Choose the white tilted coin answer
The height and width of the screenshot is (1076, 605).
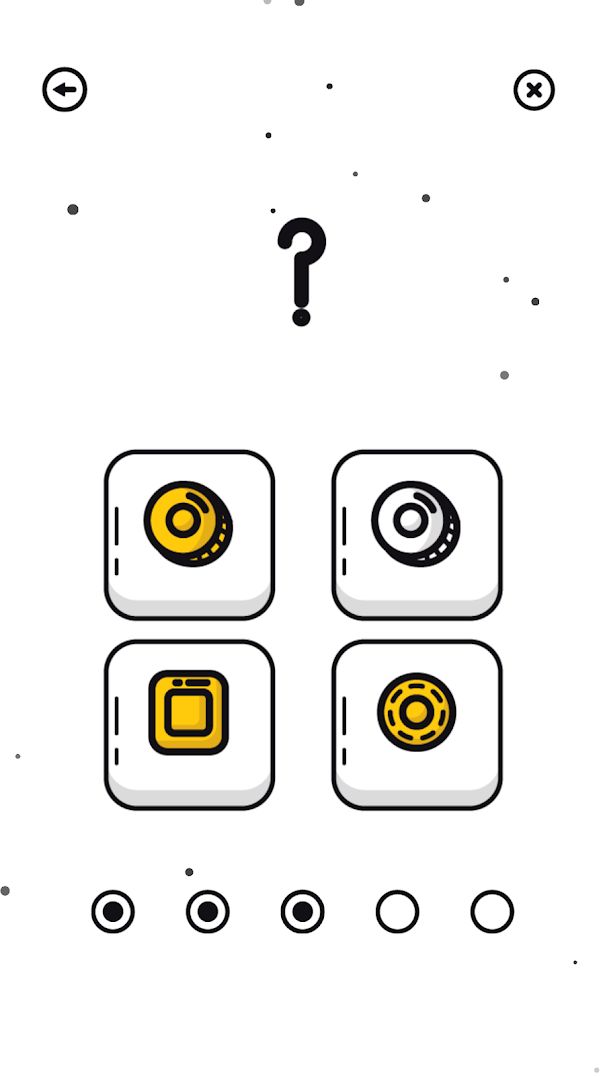[x=416, y=533]
